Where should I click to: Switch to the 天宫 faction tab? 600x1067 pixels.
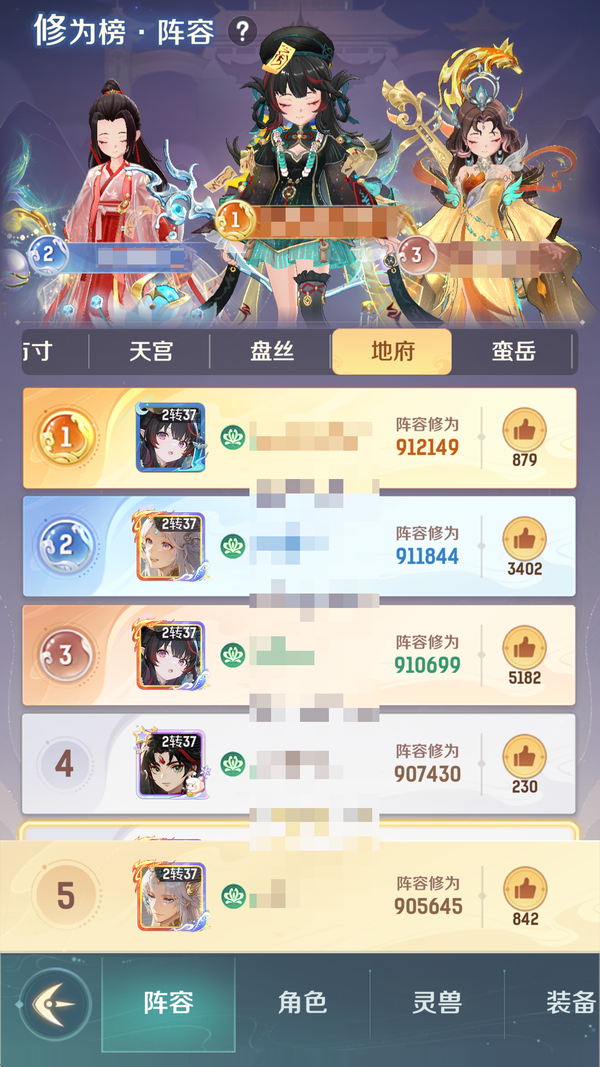click(150, 352)
